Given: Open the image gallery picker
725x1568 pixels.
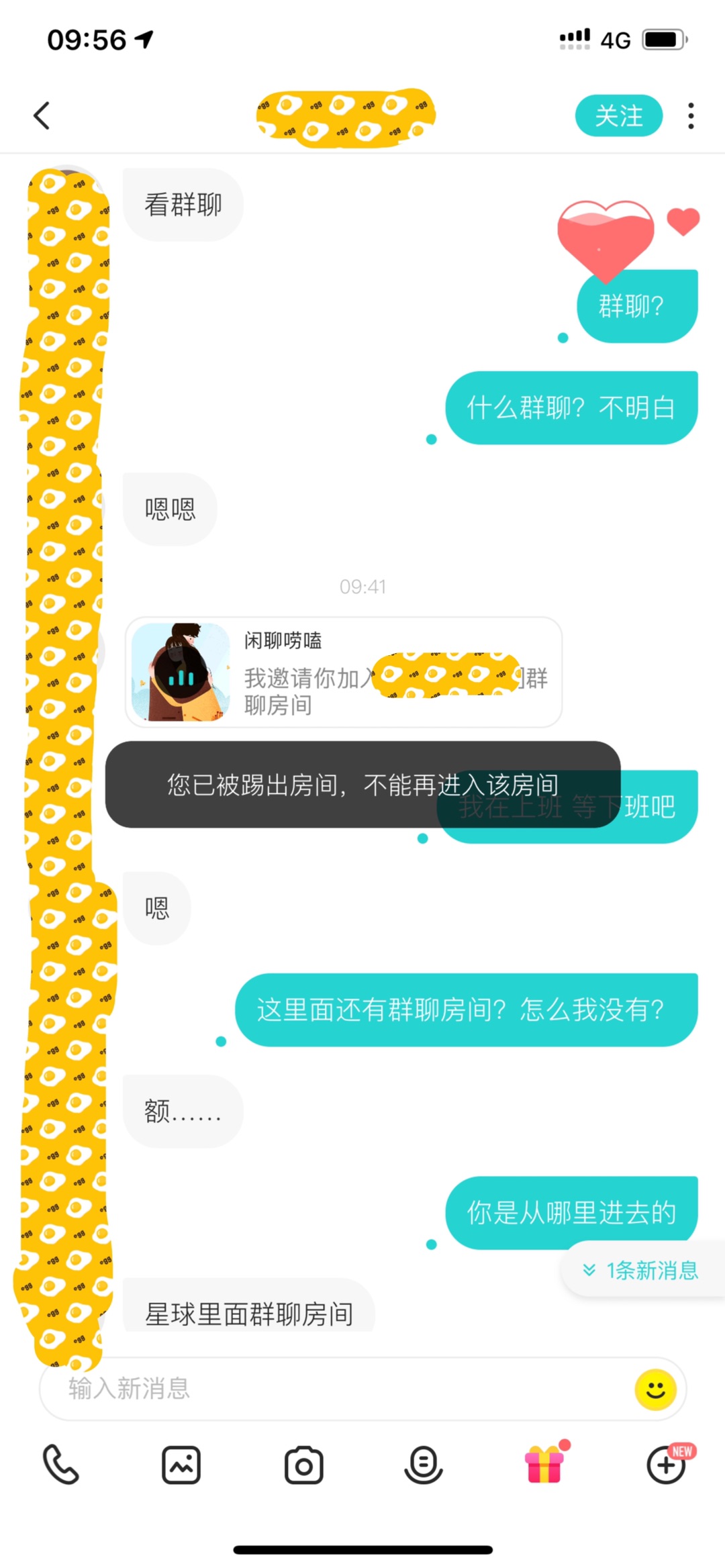Looking at the screenshot, I should (181, 1464).
